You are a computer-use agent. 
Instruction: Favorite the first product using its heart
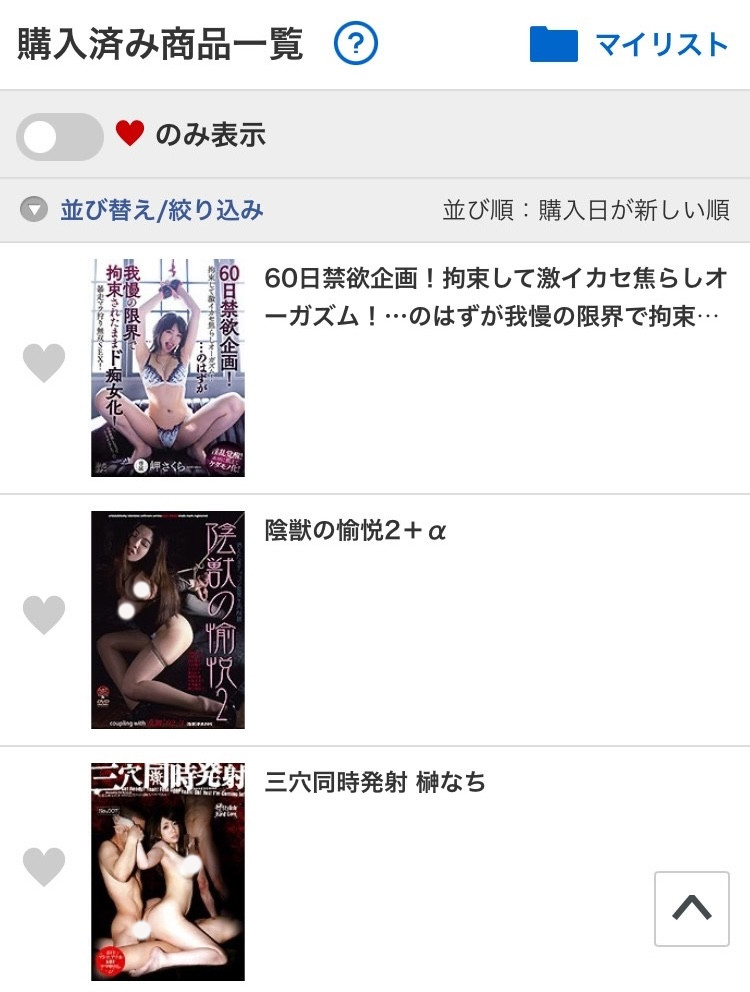click(44, 365)
